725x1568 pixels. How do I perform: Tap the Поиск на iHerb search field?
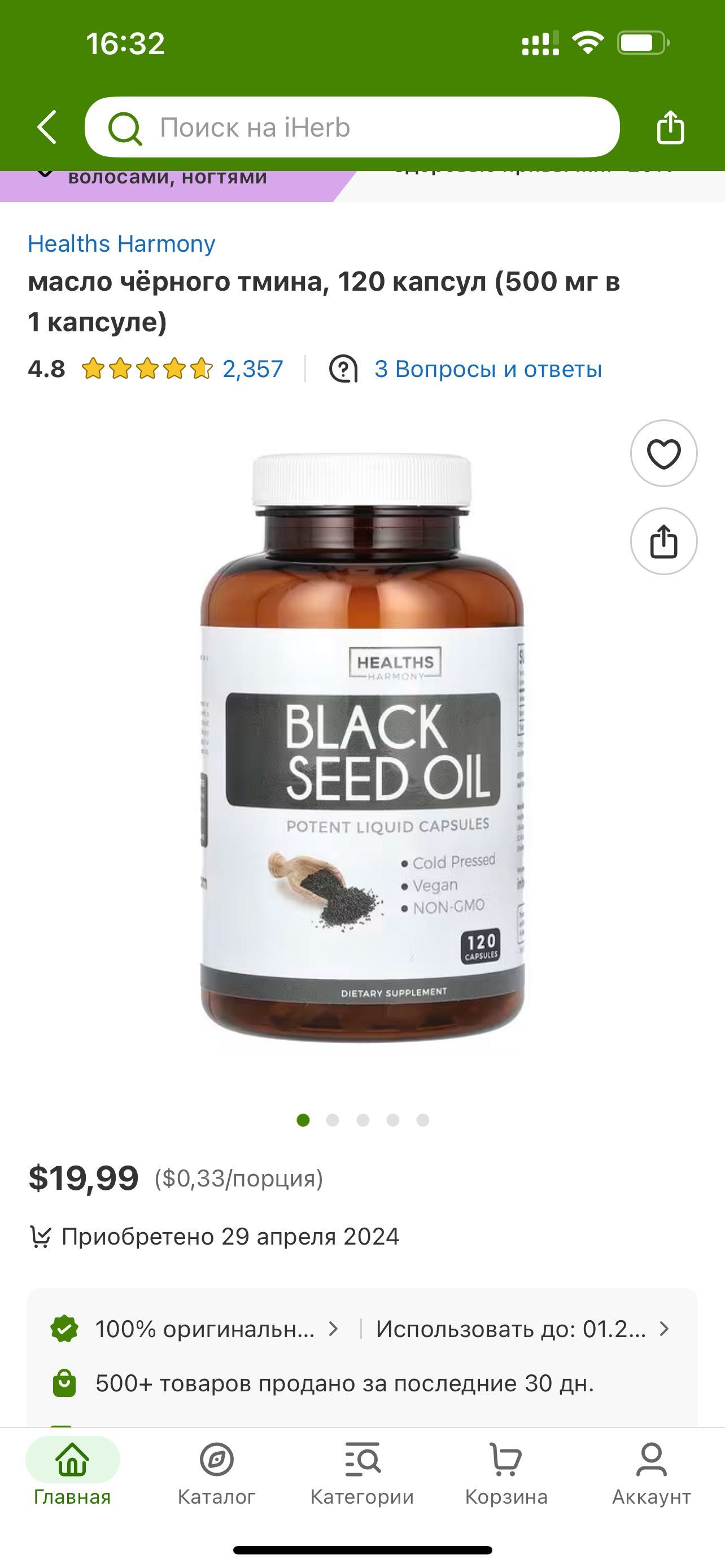(352, 127)
